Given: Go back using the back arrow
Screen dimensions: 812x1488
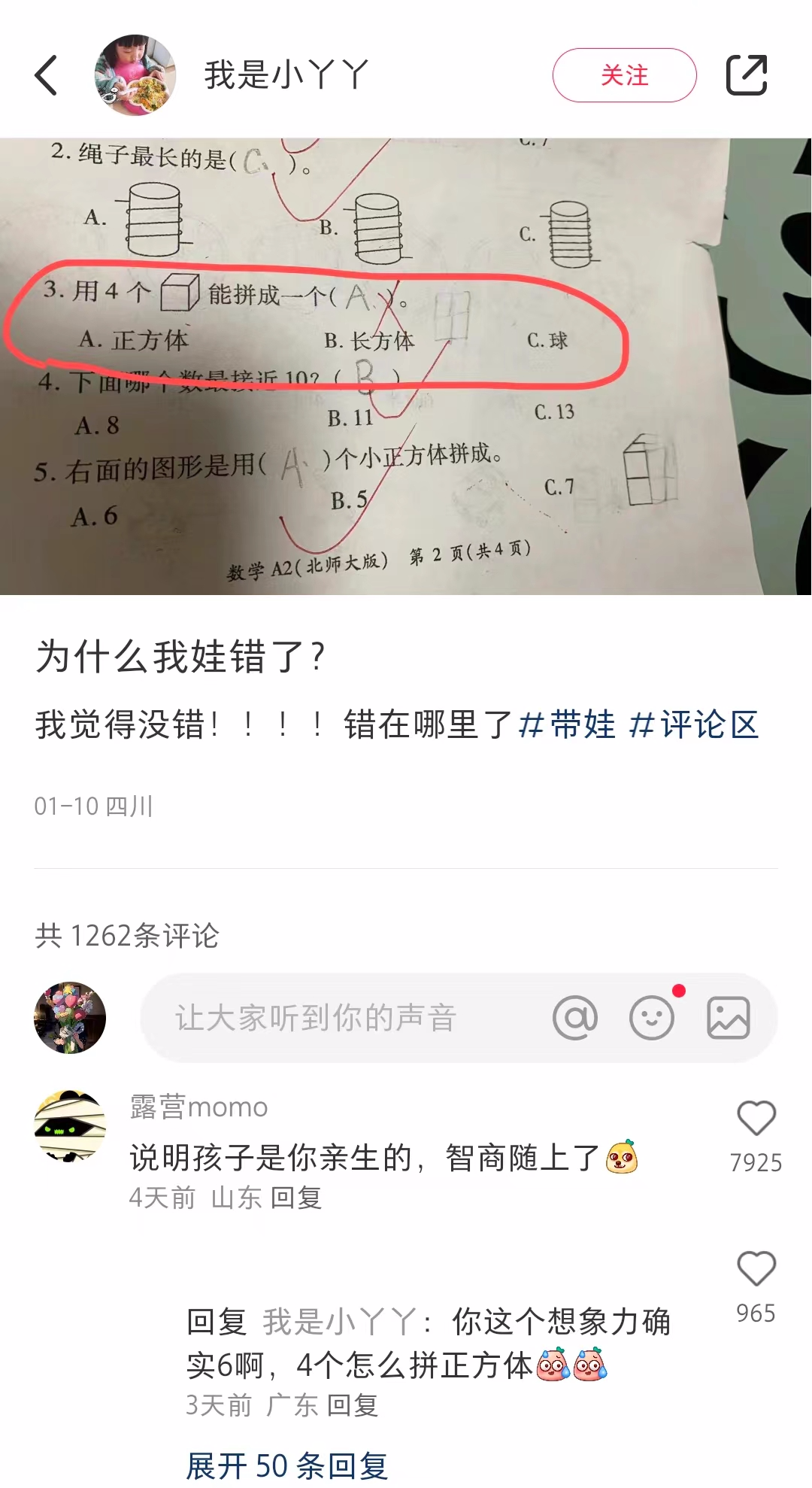Looking at the screenshot, I should (47, 75).
